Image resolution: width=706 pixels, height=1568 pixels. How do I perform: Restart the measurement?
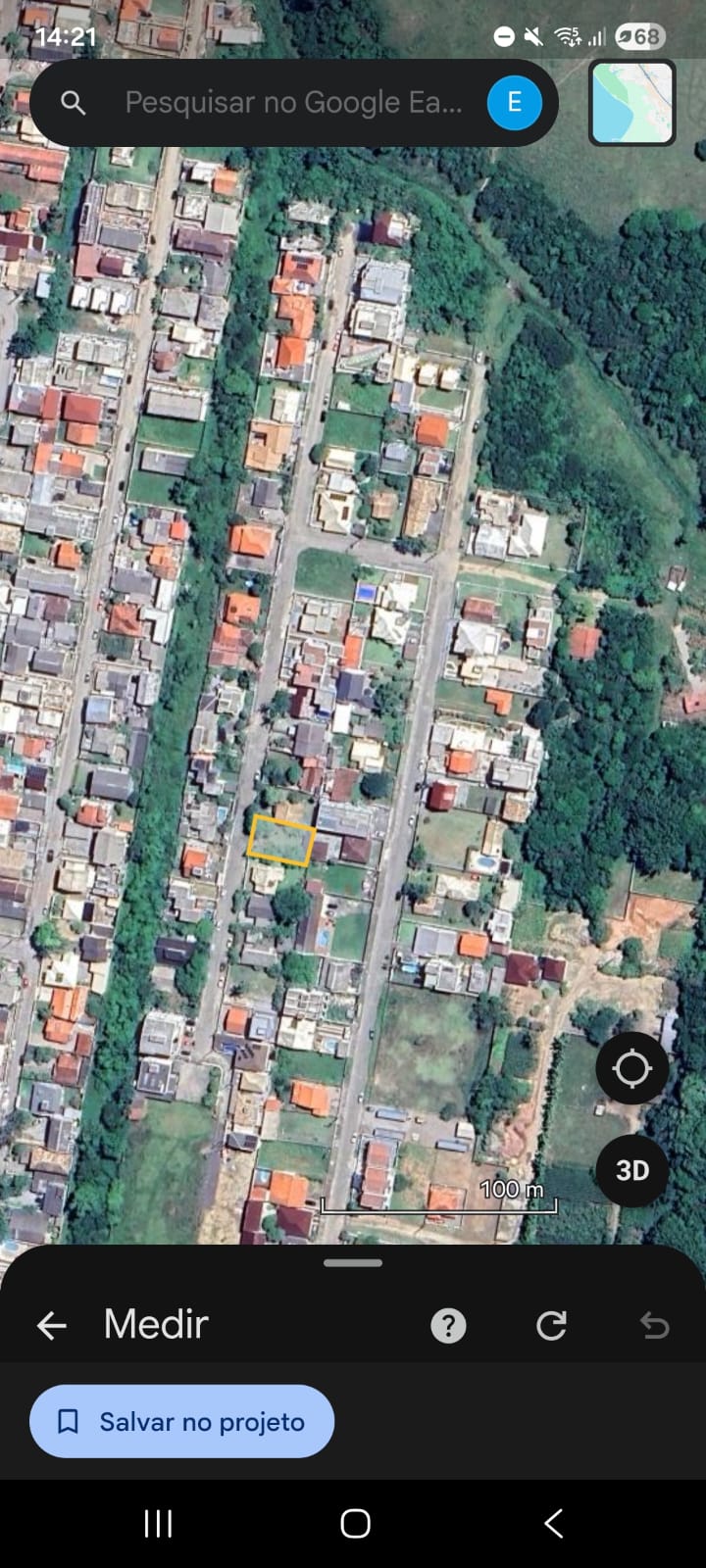551,1326
